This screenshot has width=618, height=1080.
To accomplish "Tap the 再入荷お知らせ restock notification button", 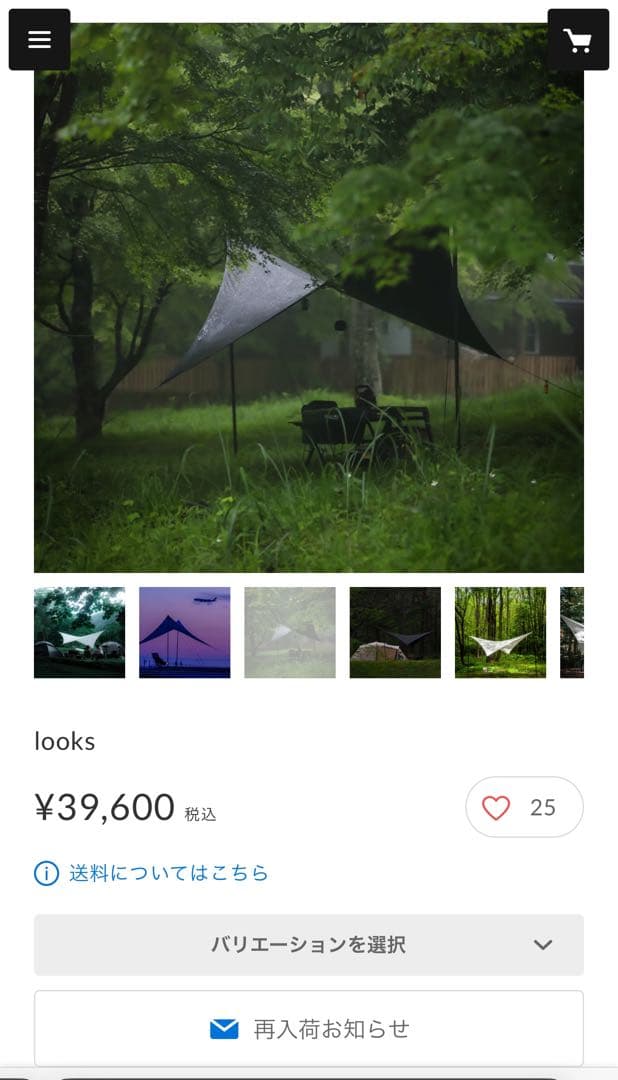I will [x=308, y=1028].
